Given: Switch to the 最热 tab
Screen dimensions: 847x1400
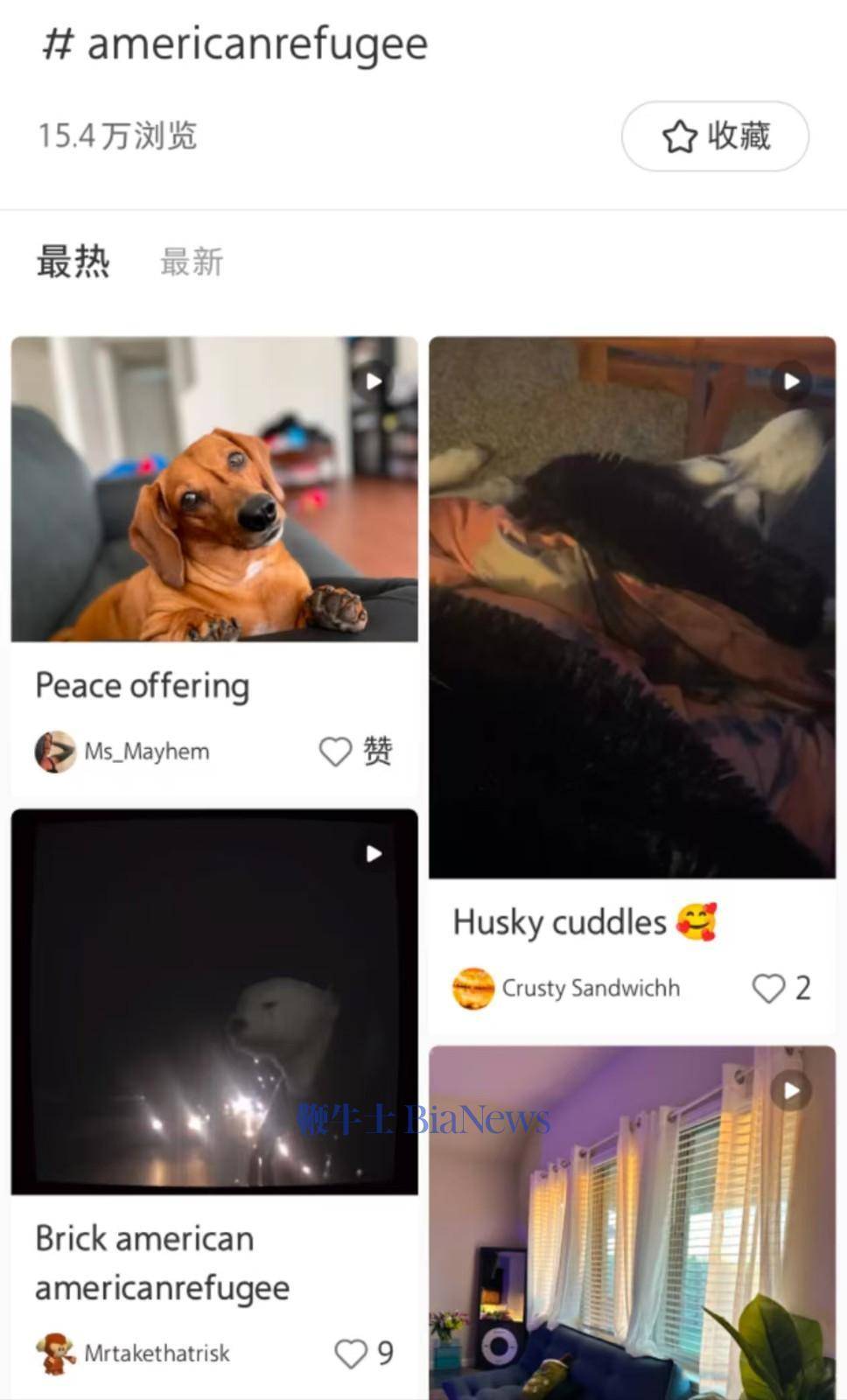Looking at the screenshot, I should click(73, 262).
